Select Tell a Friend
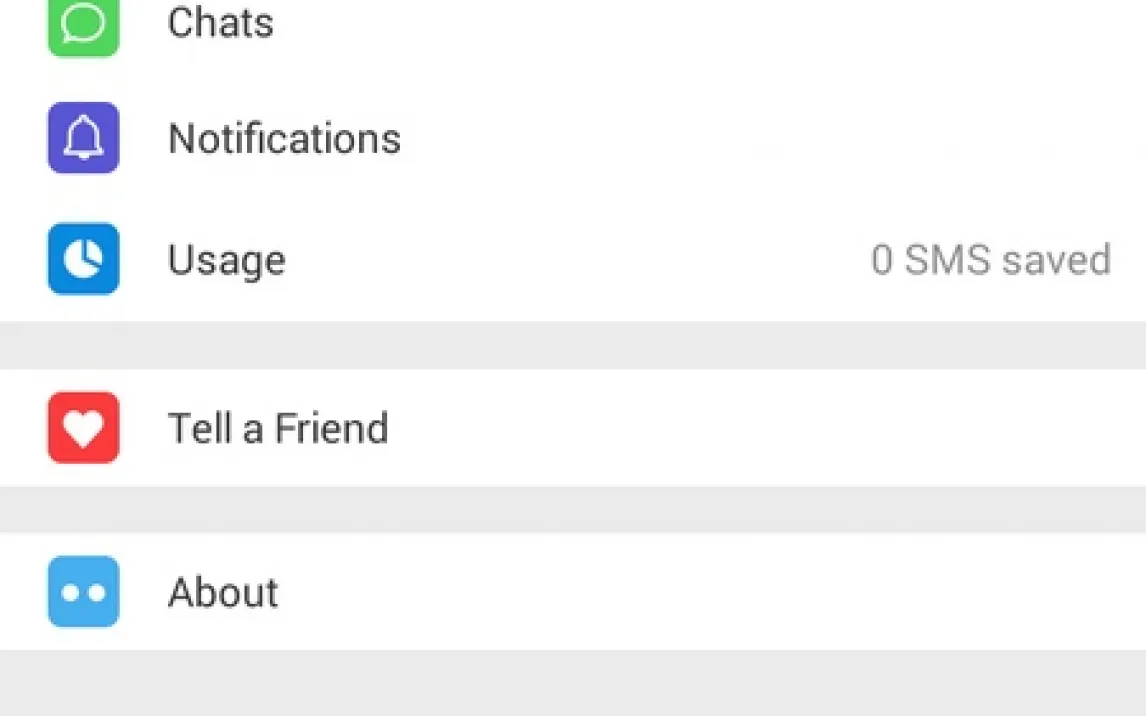 tap(277, 428)
